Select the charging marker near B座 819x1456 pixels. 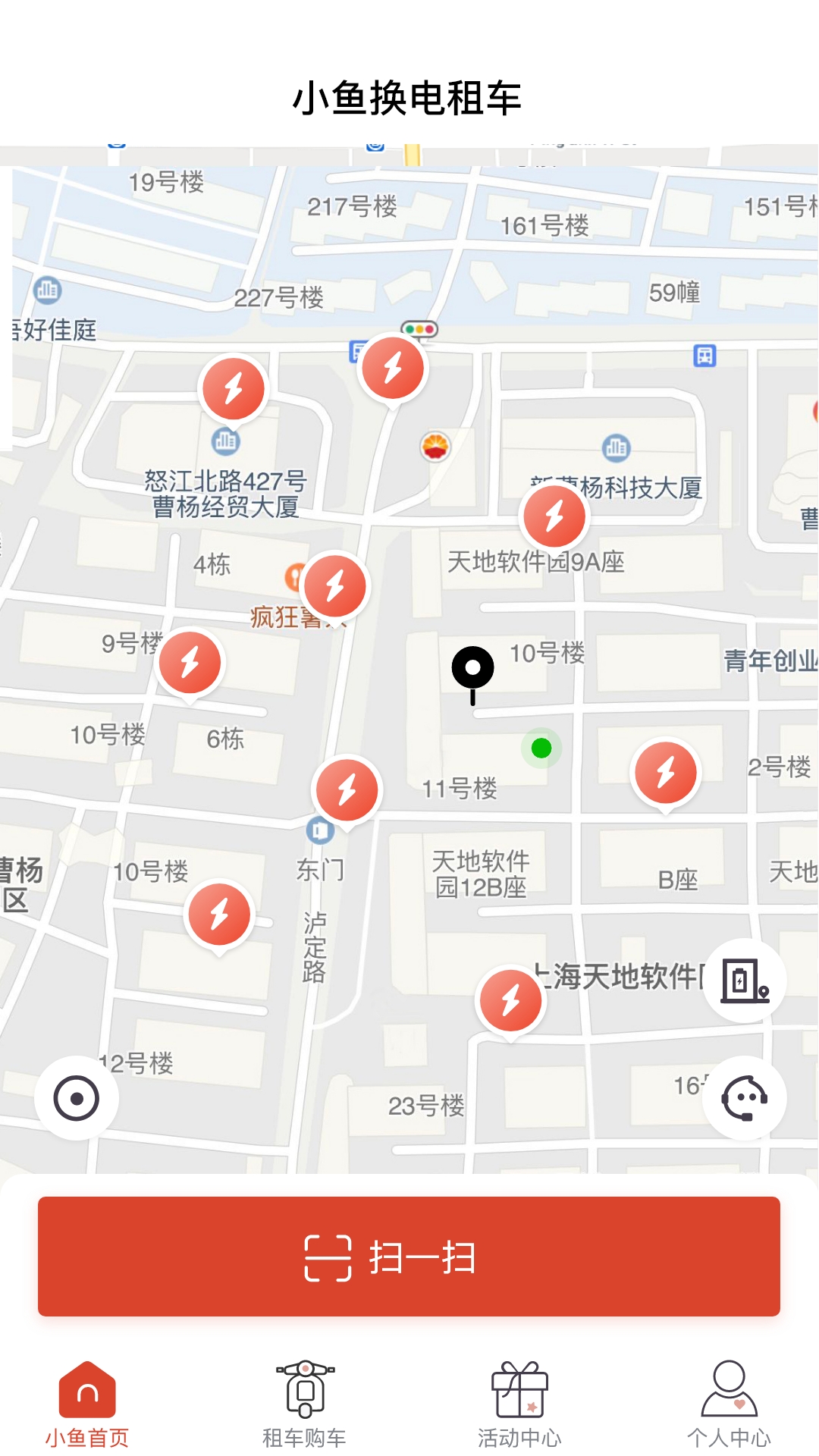coord(665,771)
